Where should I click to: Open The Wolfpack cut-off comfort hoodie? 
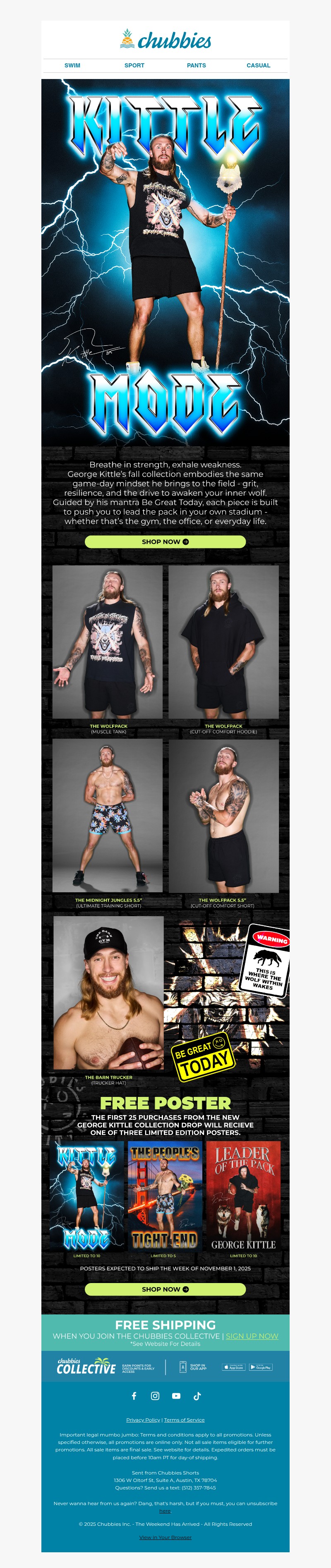tap(223, 642)
